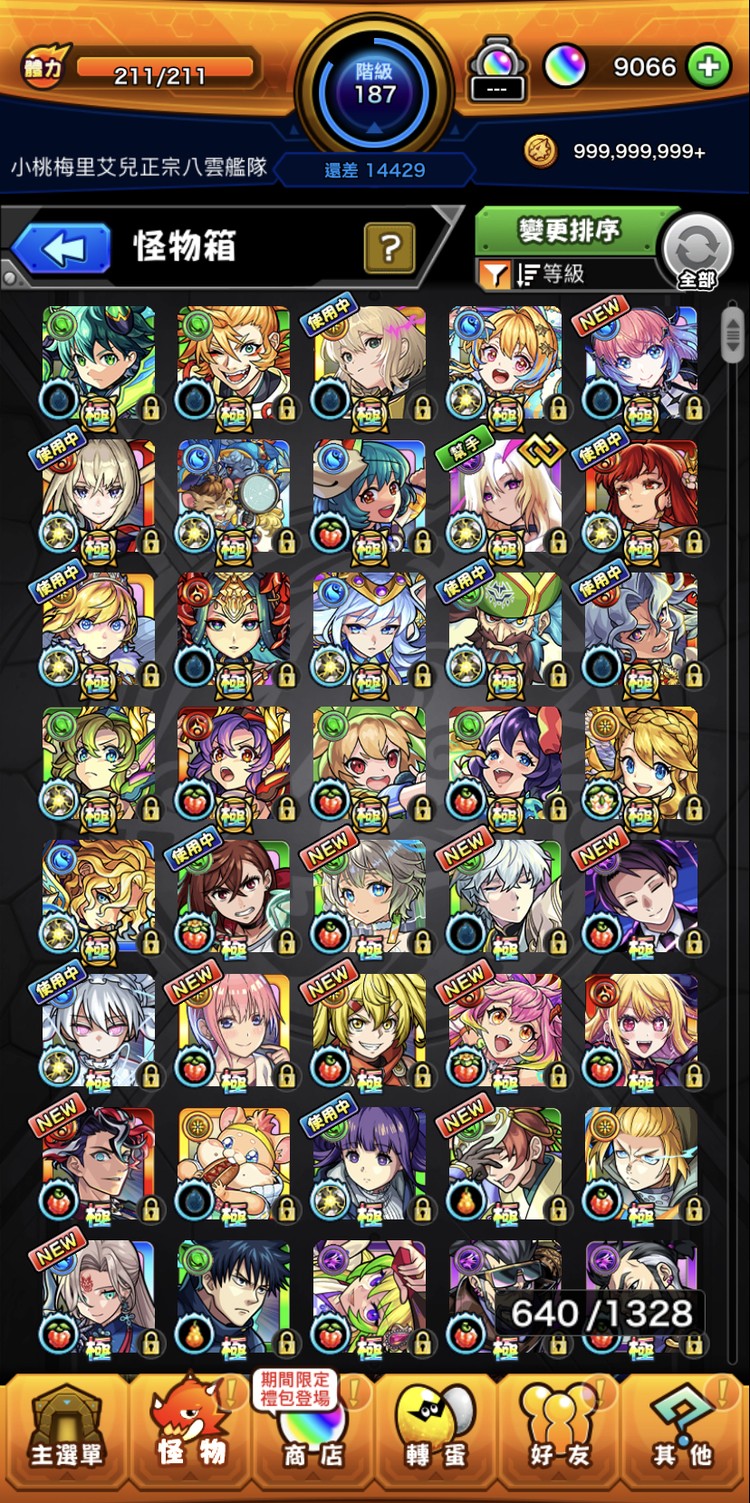The width and height of the screenshot is (750, 1503).
Task: Open the question mark help button
Action: 390,247
